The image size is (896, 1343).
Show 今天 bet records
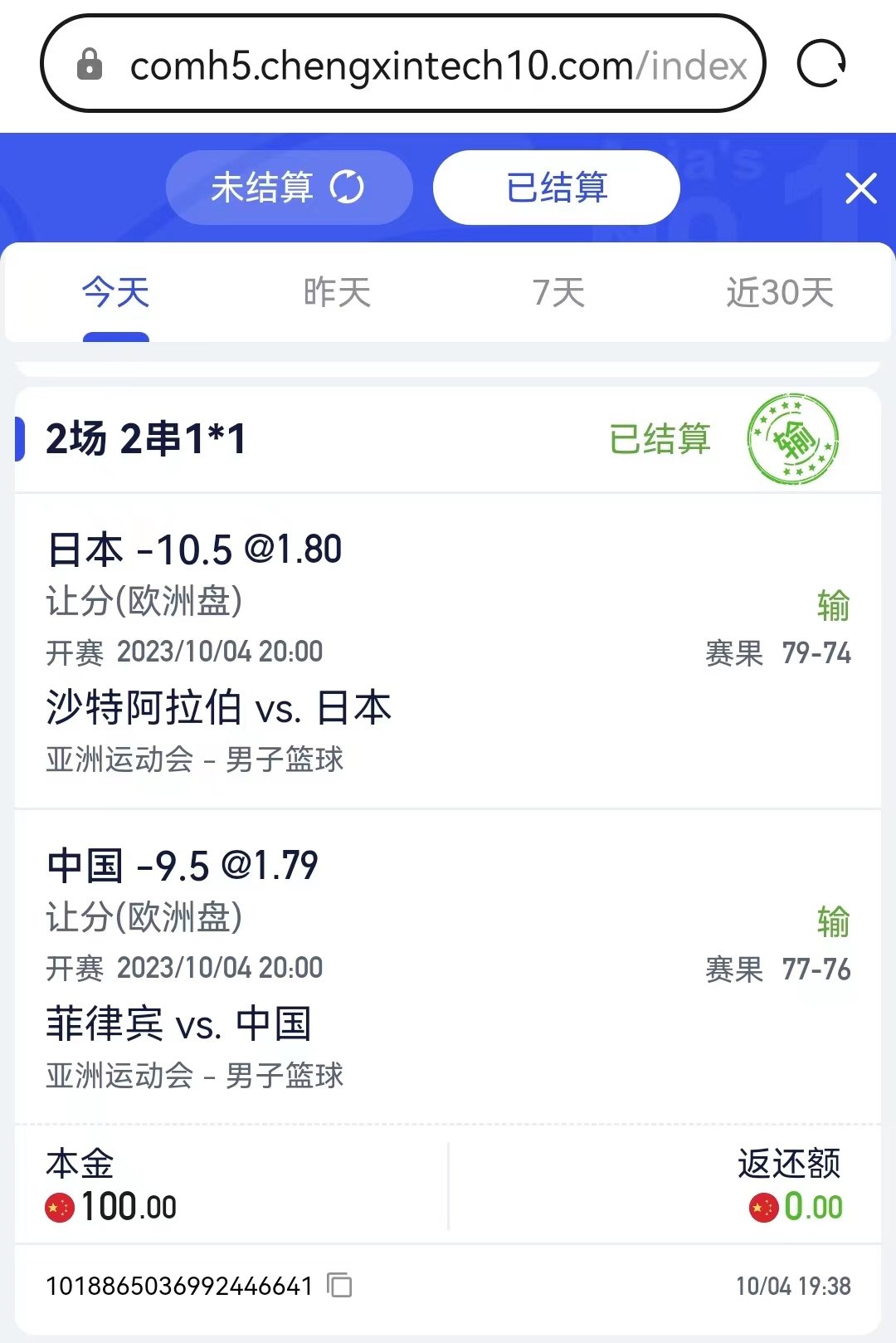116,292
